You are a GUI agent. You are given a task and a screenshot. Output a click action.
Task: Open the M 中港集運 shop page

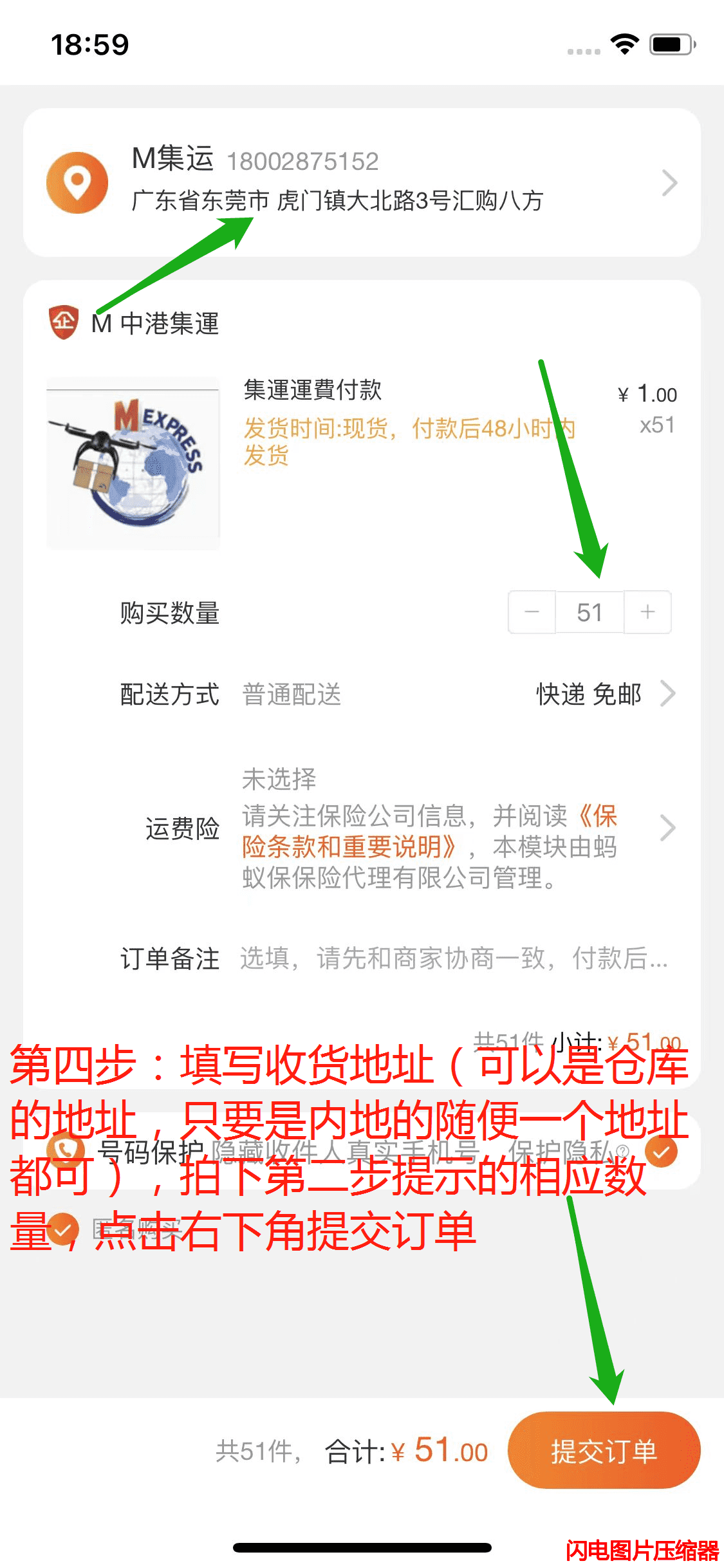coord(154,323)
